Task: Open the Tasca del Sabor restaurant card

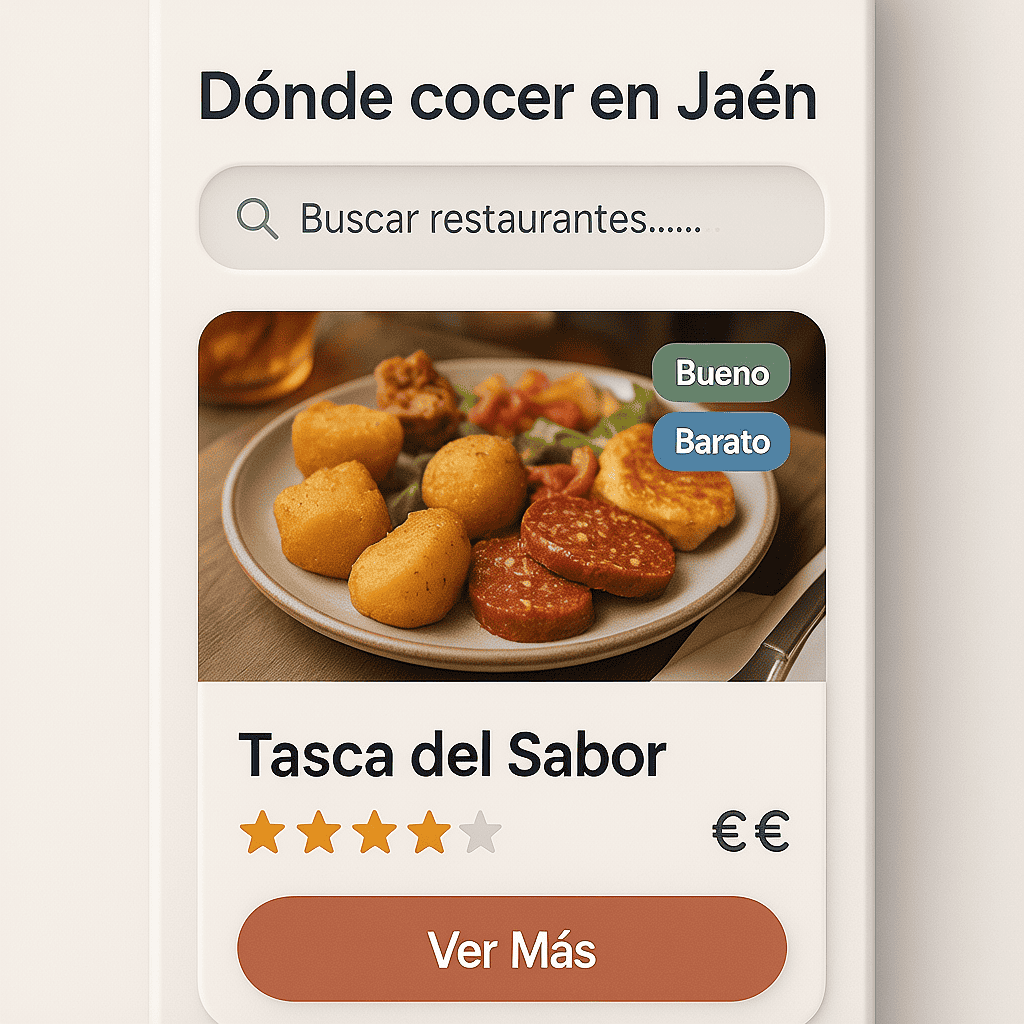Action: 452,756
